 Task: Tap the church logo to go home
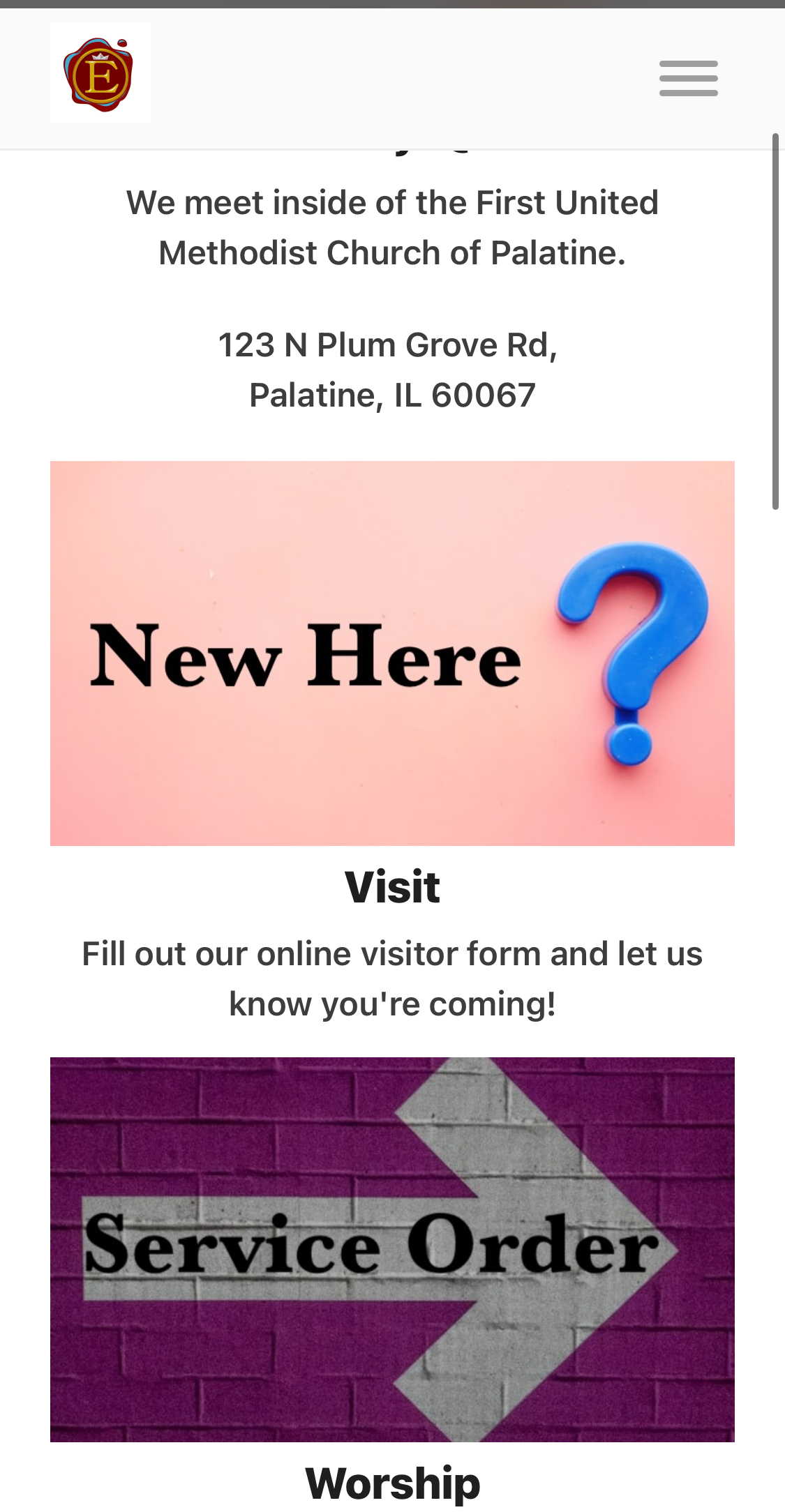(x=100, y=73)
